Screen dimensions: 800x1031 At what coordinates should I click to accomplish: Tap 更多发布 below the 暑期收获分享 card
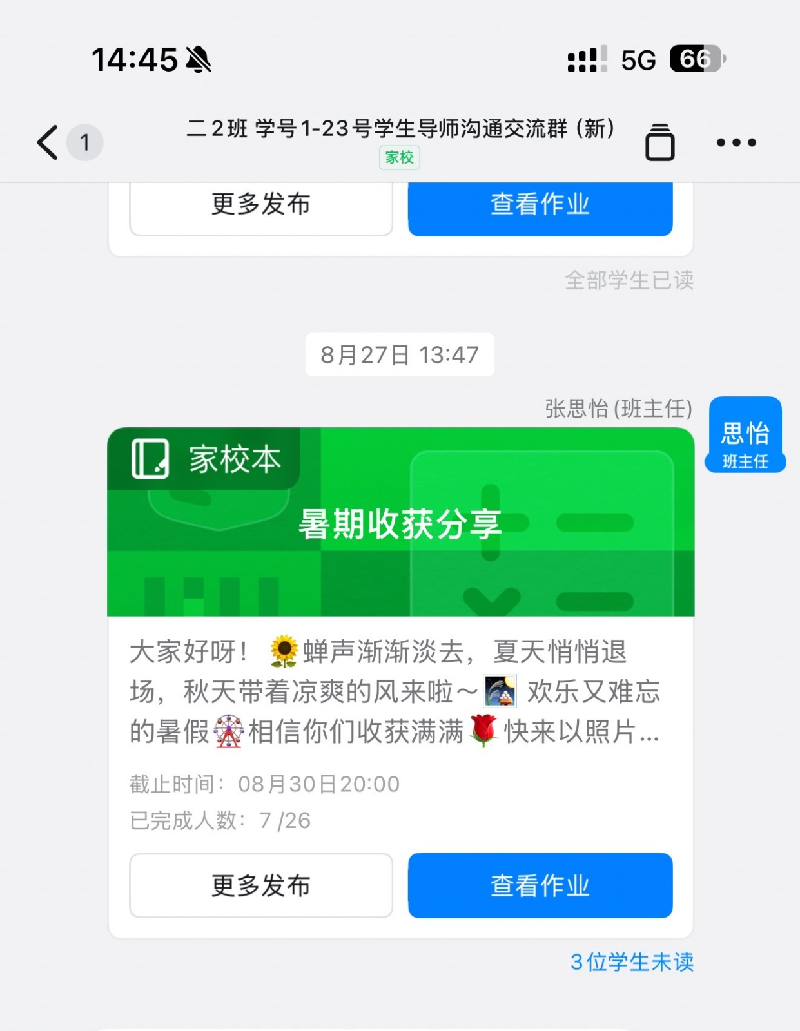click(261, 885)
